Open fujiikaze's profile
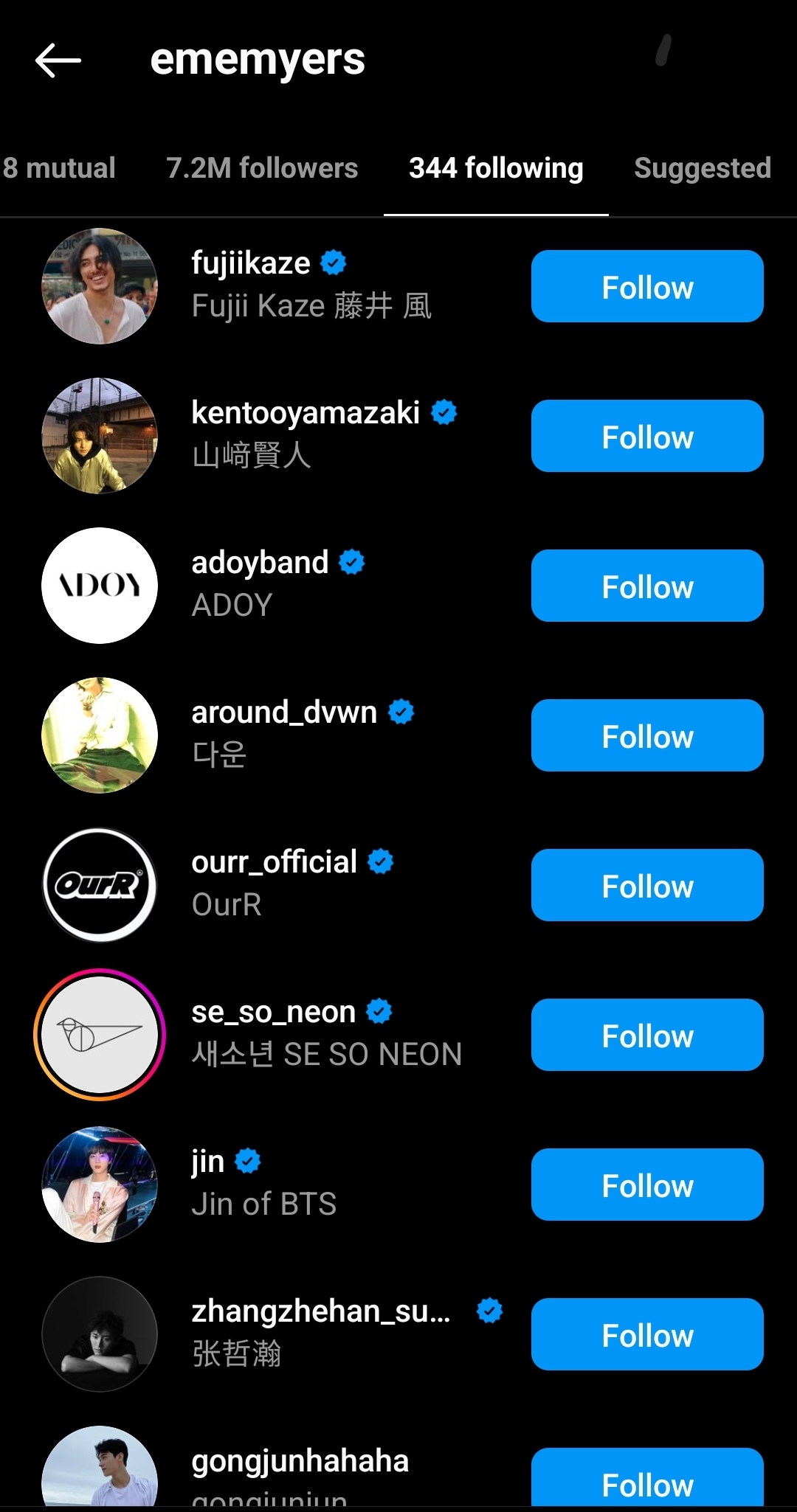 click(x=251, y=263)
